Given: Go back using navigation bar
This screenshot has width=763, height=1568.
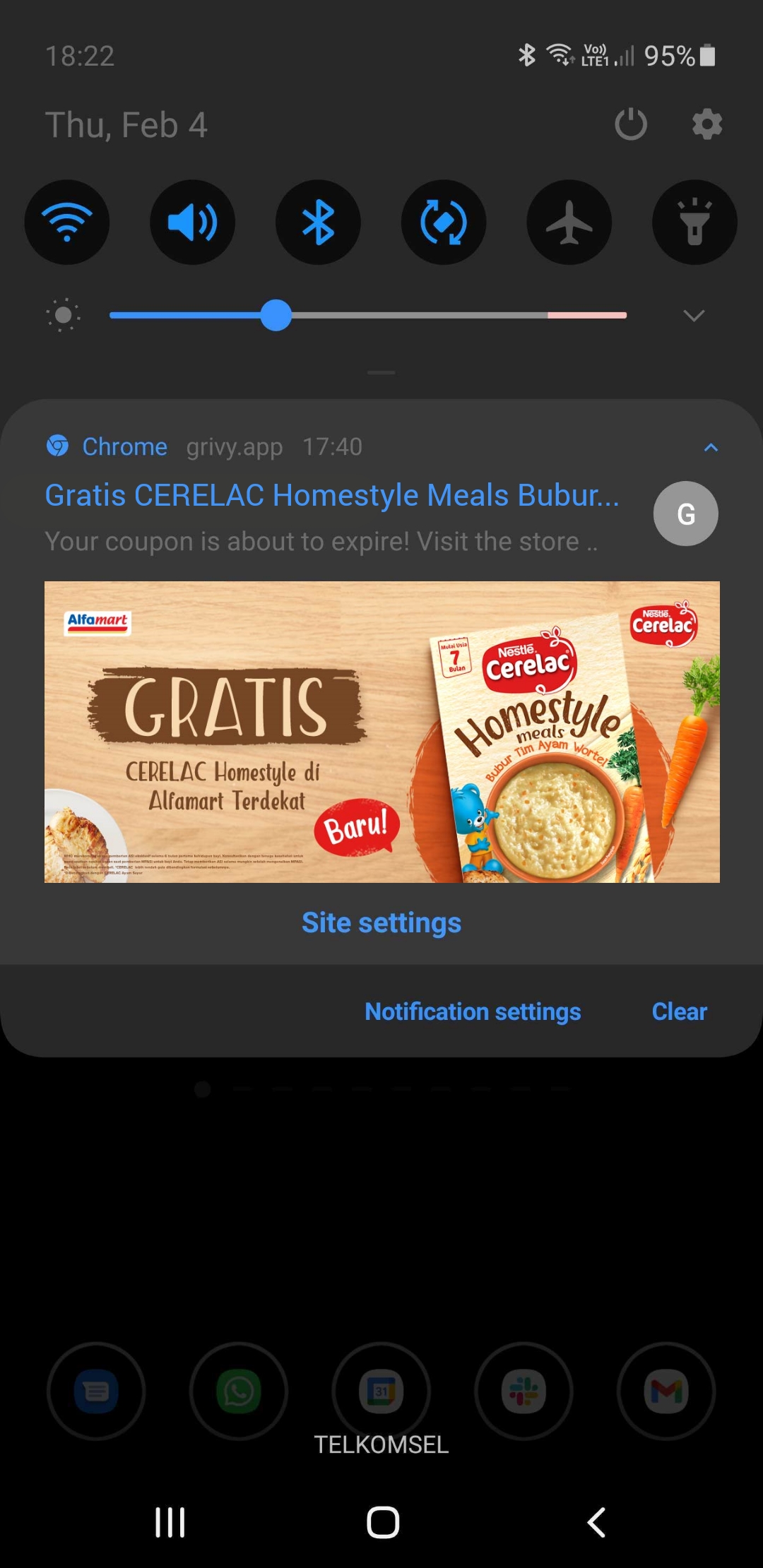Looking at the screenshot, I should tap(596, 1522).
